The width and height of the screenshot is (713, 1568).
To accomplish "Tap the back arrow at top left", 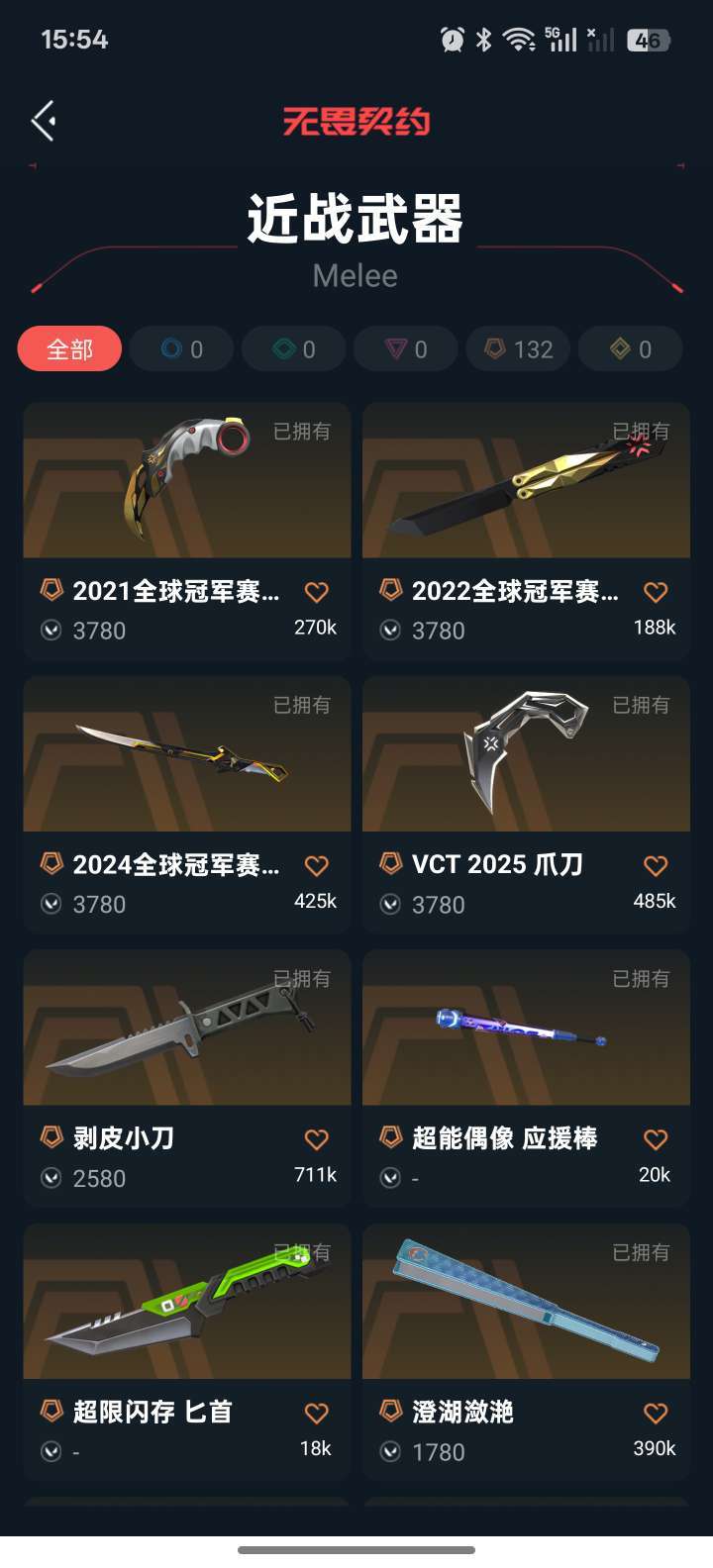I will (42, 119).
